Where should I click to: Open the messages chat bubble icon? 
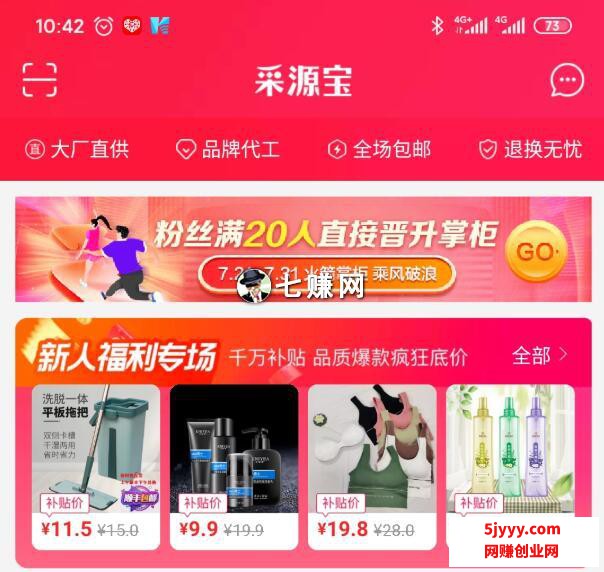coord(567,80)
